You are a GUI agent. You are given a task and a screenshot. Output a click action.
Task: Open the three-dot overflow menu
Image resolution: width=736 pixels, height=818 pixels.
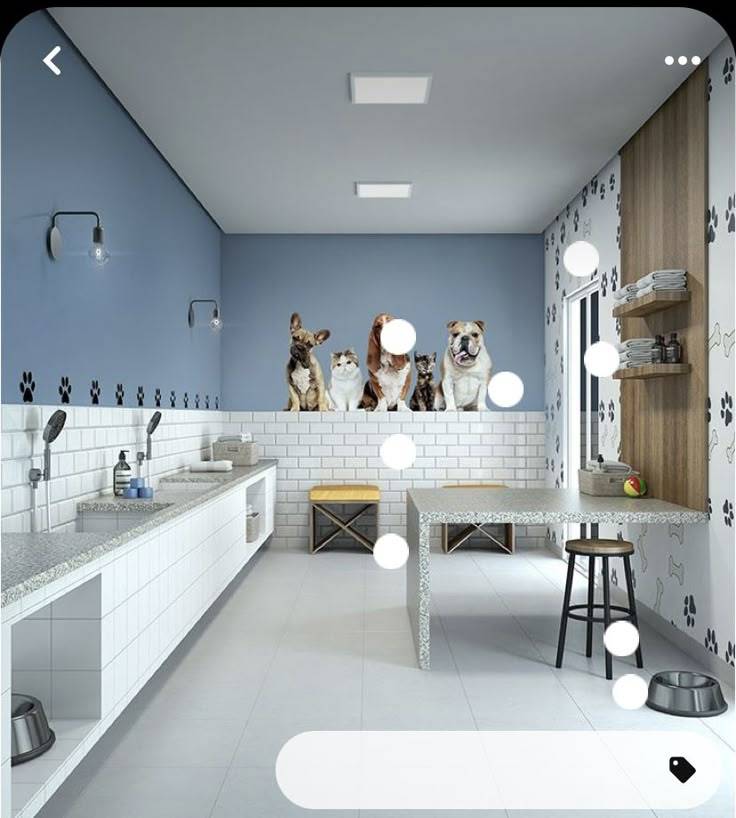point(682,61)
